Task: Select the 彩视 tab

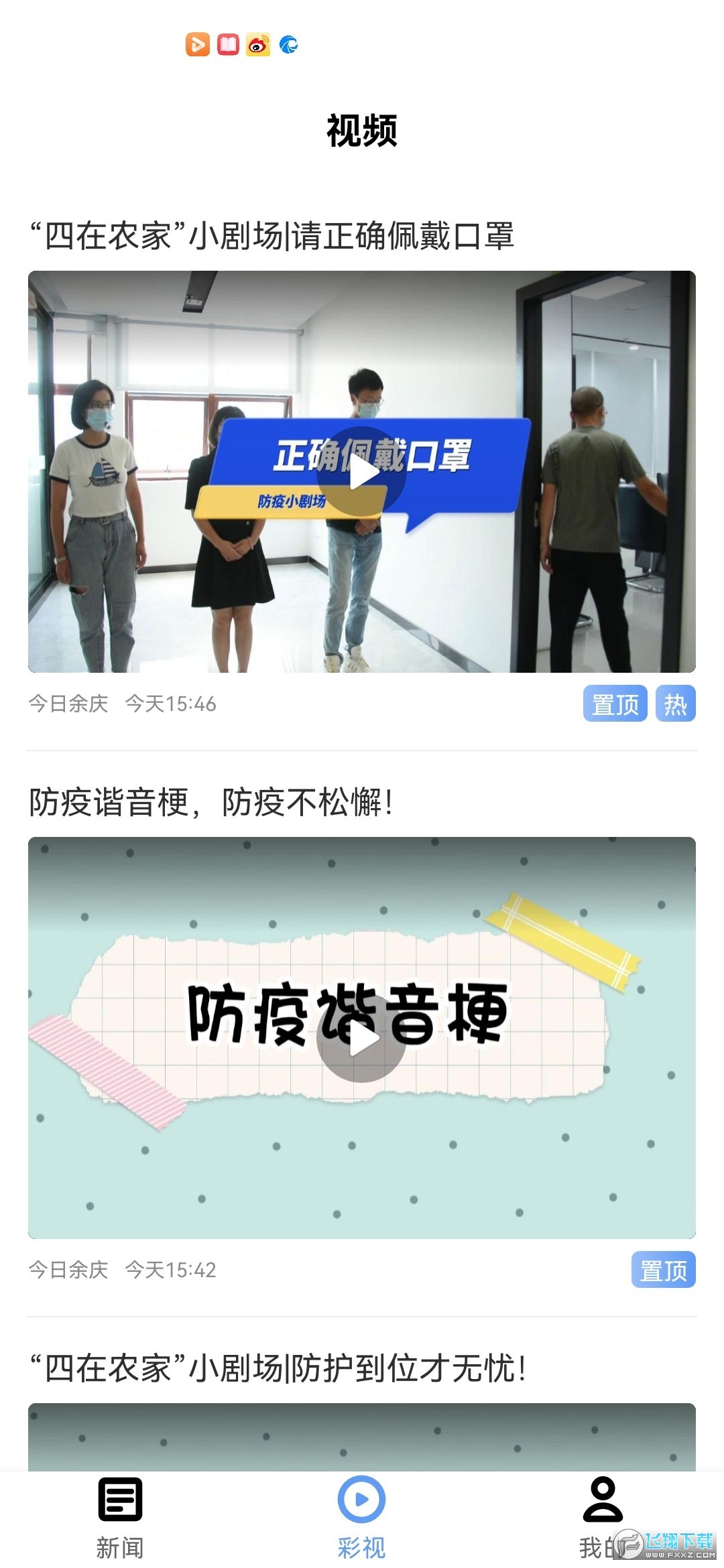Action: click(x=361, y=1517)
